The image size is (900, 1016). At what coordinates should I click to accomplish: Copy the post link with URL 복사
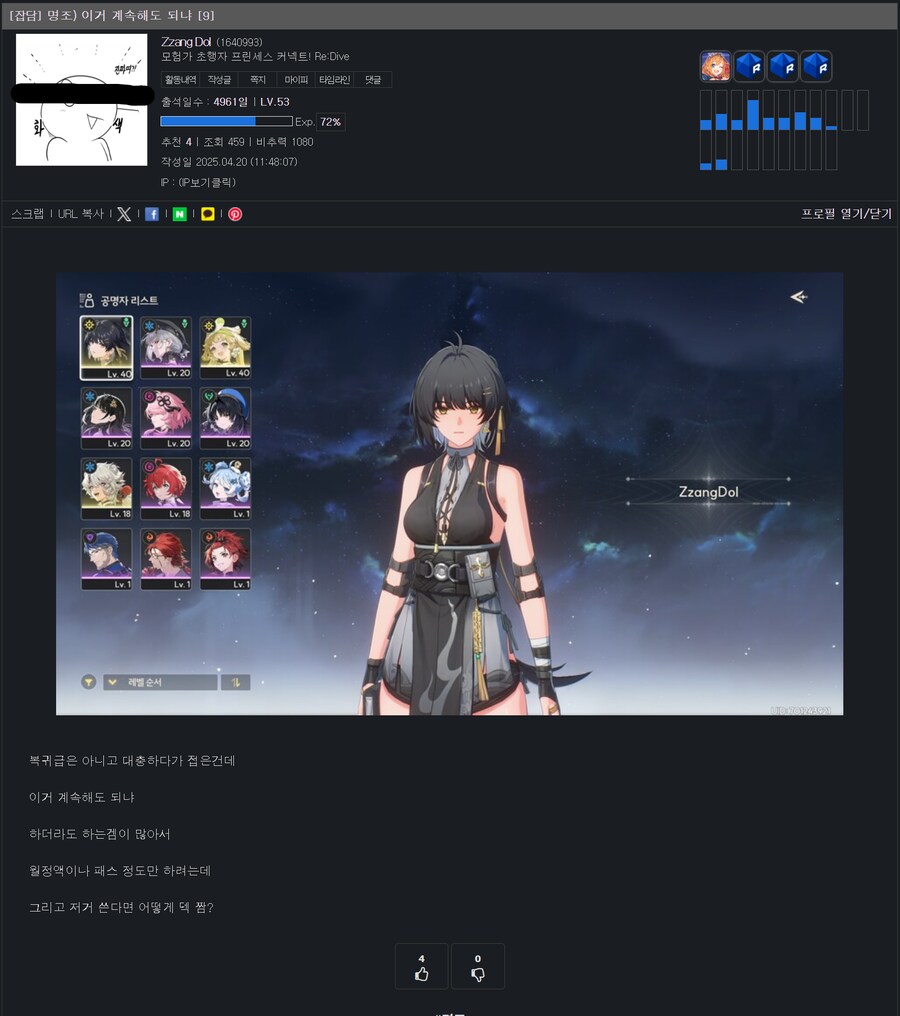(x=80, y=214)
